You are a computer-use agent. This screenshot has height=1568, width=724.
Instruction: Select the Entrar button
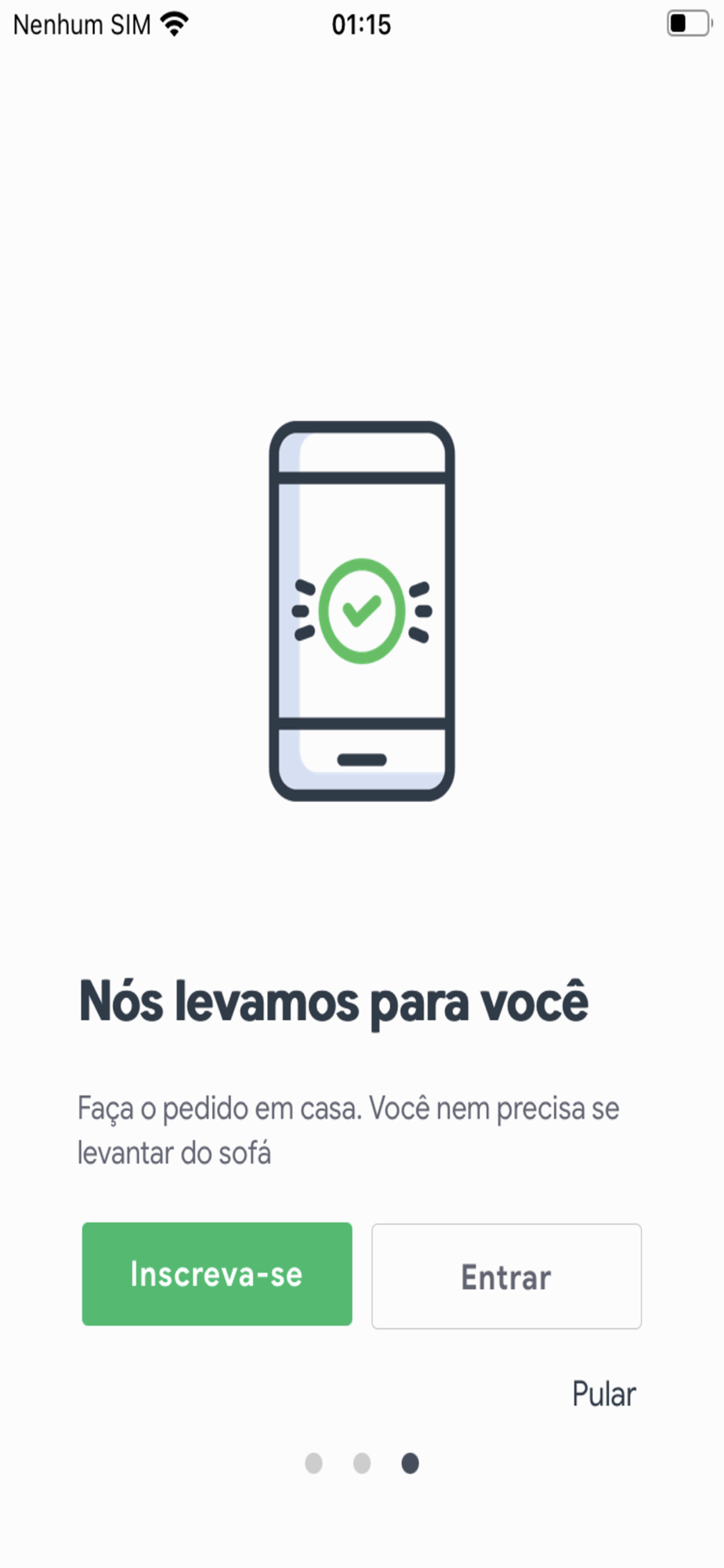(x=506, y=1276)
